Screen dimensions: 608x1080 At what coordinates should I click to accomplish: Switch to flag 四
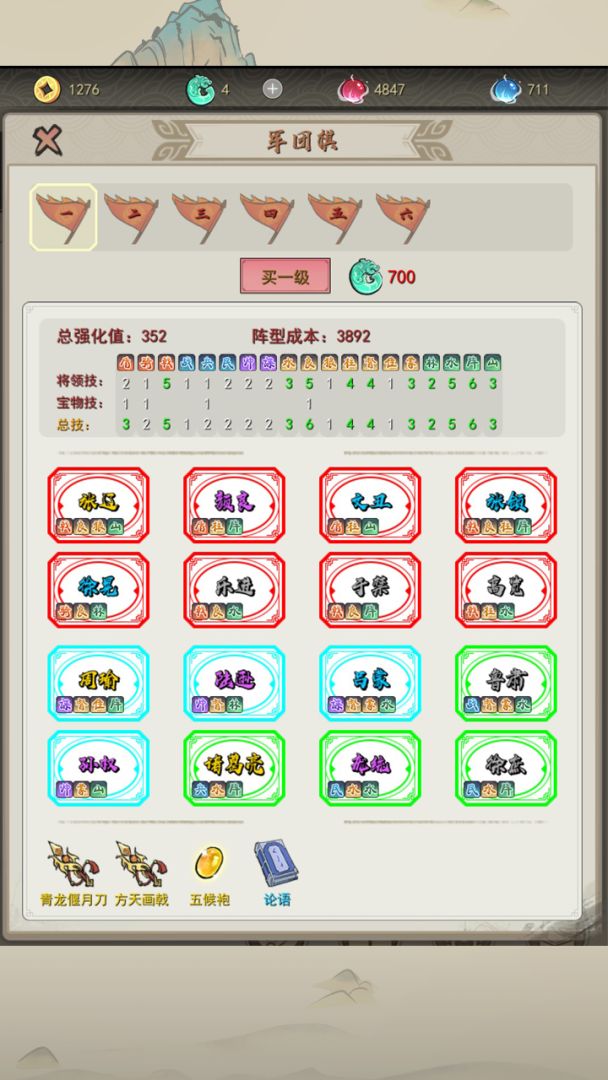click(x=268, y=217)
